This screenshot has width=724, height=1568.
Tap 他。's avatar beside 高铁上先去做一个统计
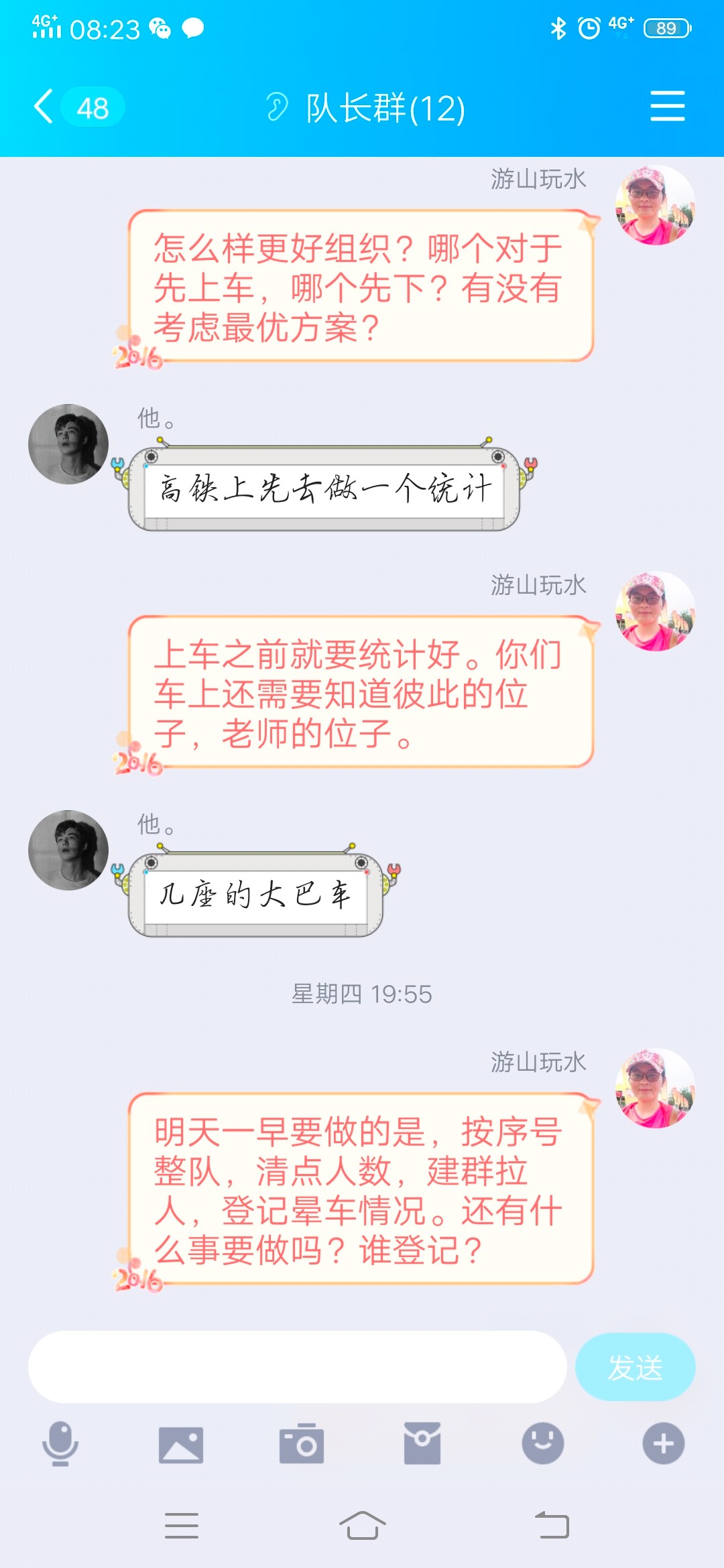pyautogui.click(x=68, y=444)
